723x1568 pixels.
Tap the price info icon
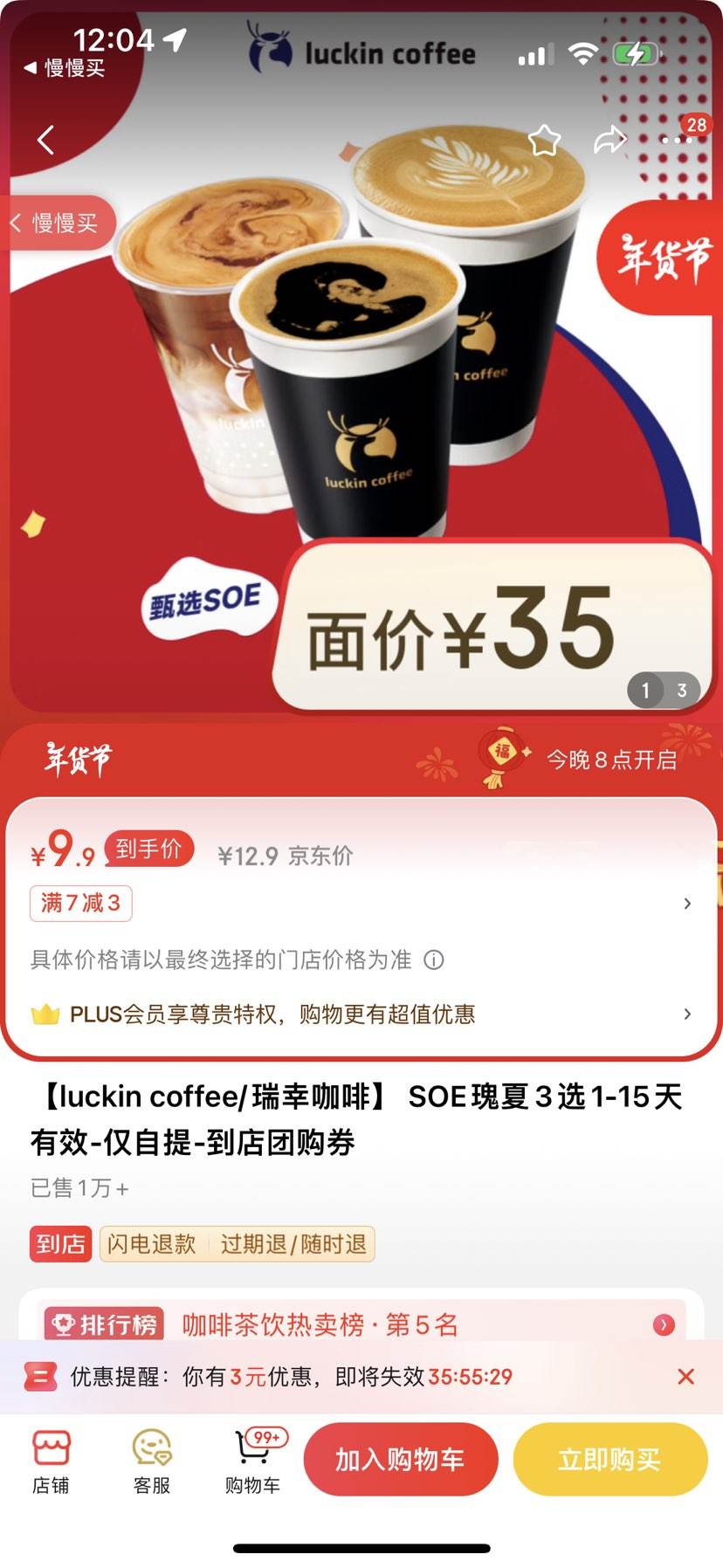[434, 960]
